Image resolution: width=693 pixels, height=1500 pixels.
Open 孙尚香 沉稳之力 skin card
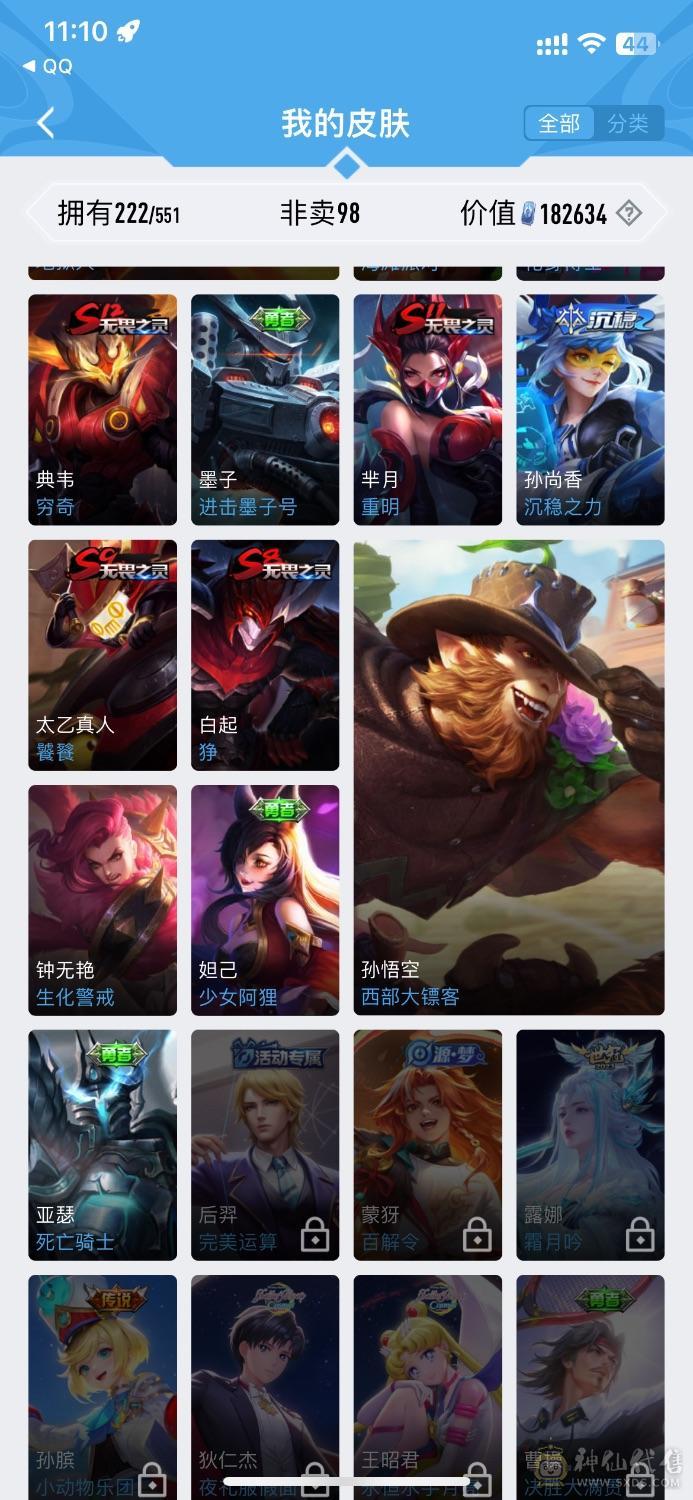coord(590,409)
